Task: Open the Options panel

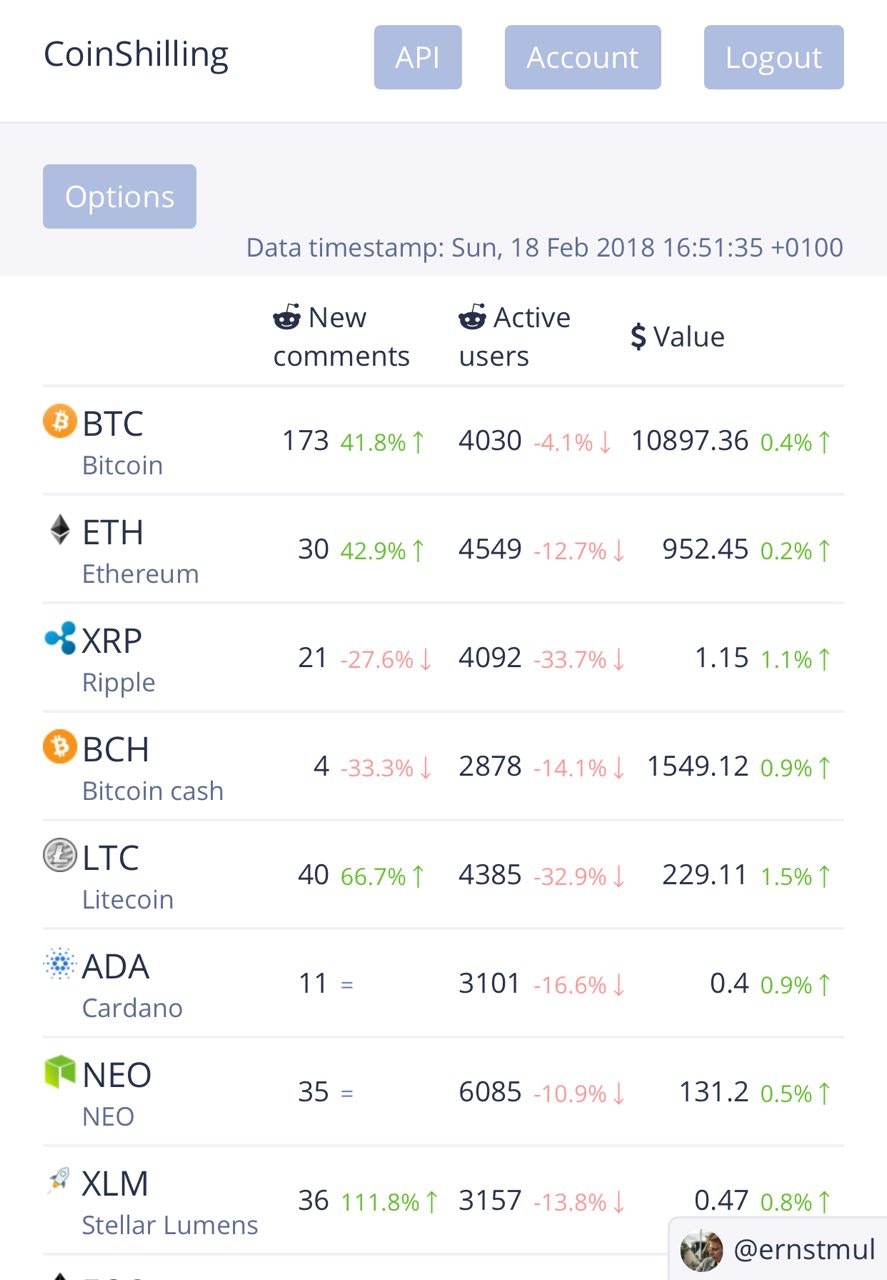Action: [x=119, y=196]
